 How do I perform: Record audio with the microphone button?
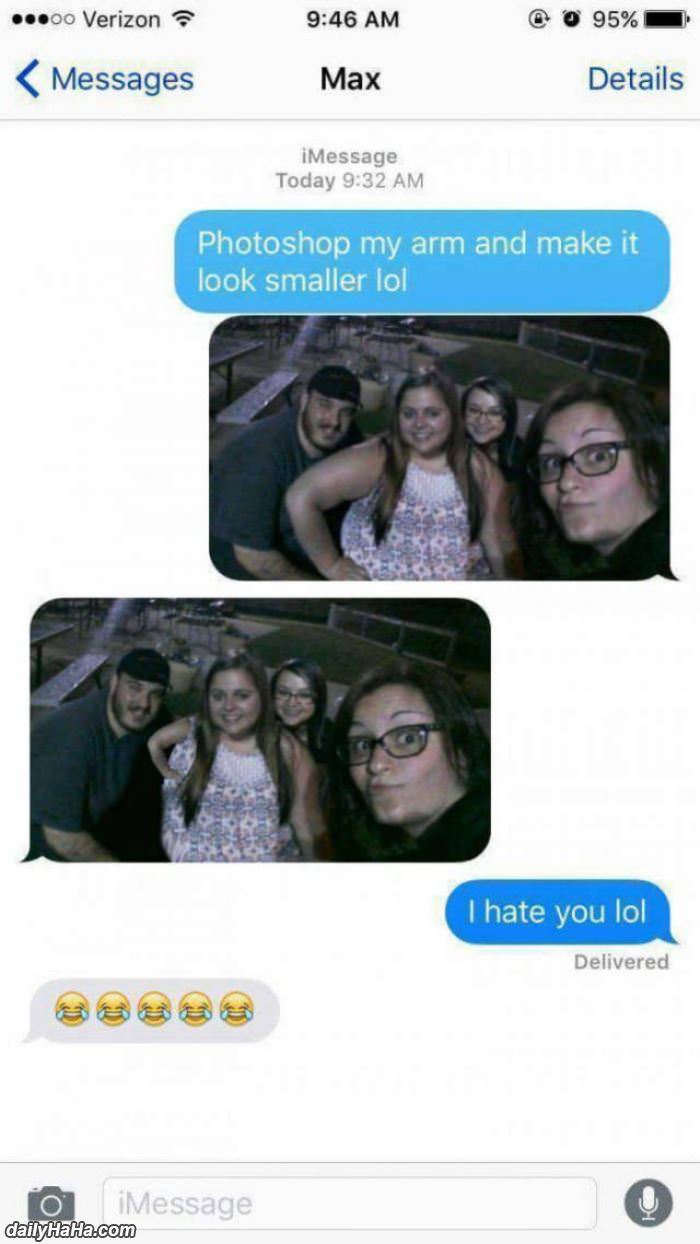tap(648, 1203)
